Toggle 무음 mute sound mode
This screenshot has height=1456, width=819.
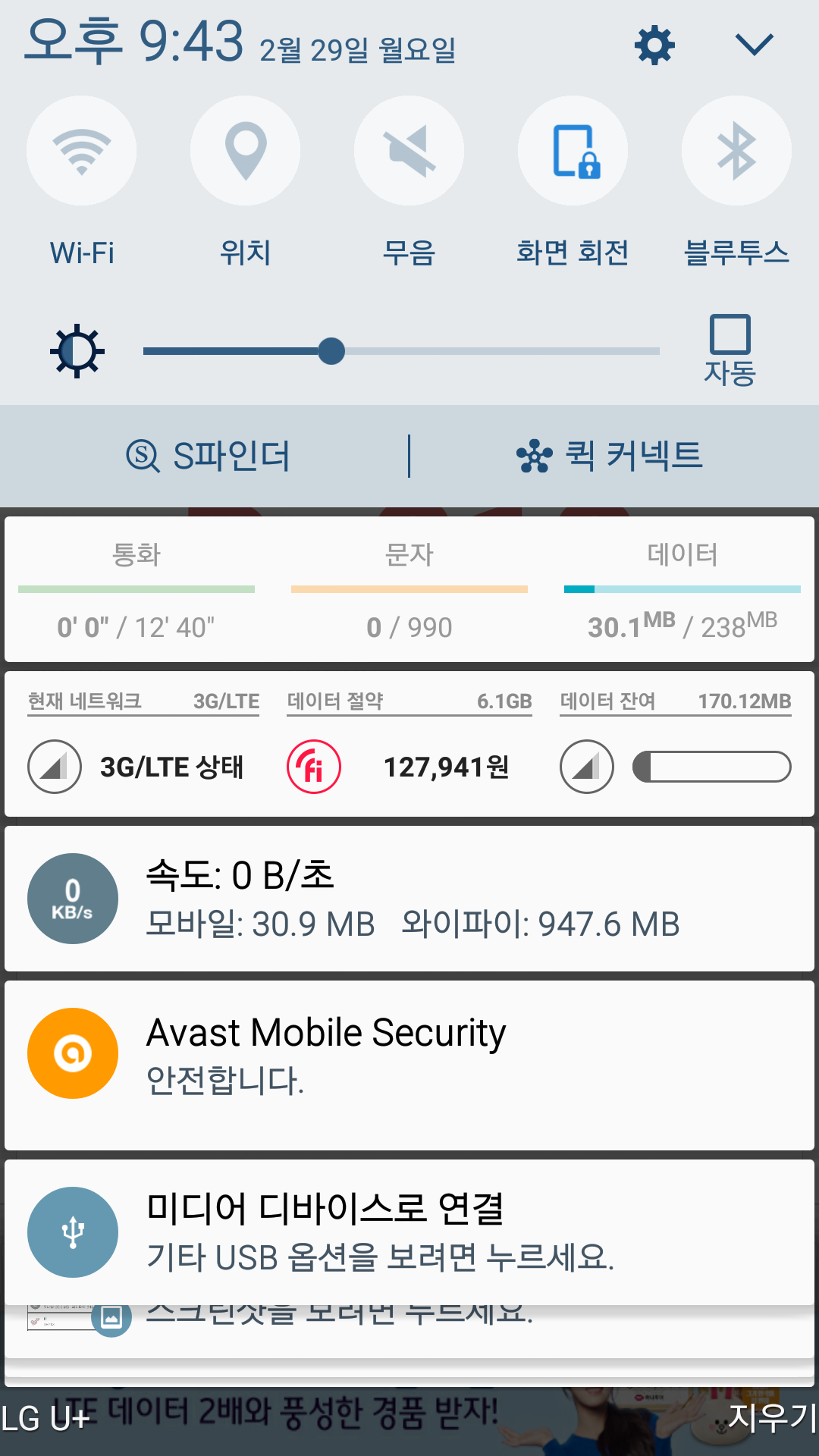(409, 151)
